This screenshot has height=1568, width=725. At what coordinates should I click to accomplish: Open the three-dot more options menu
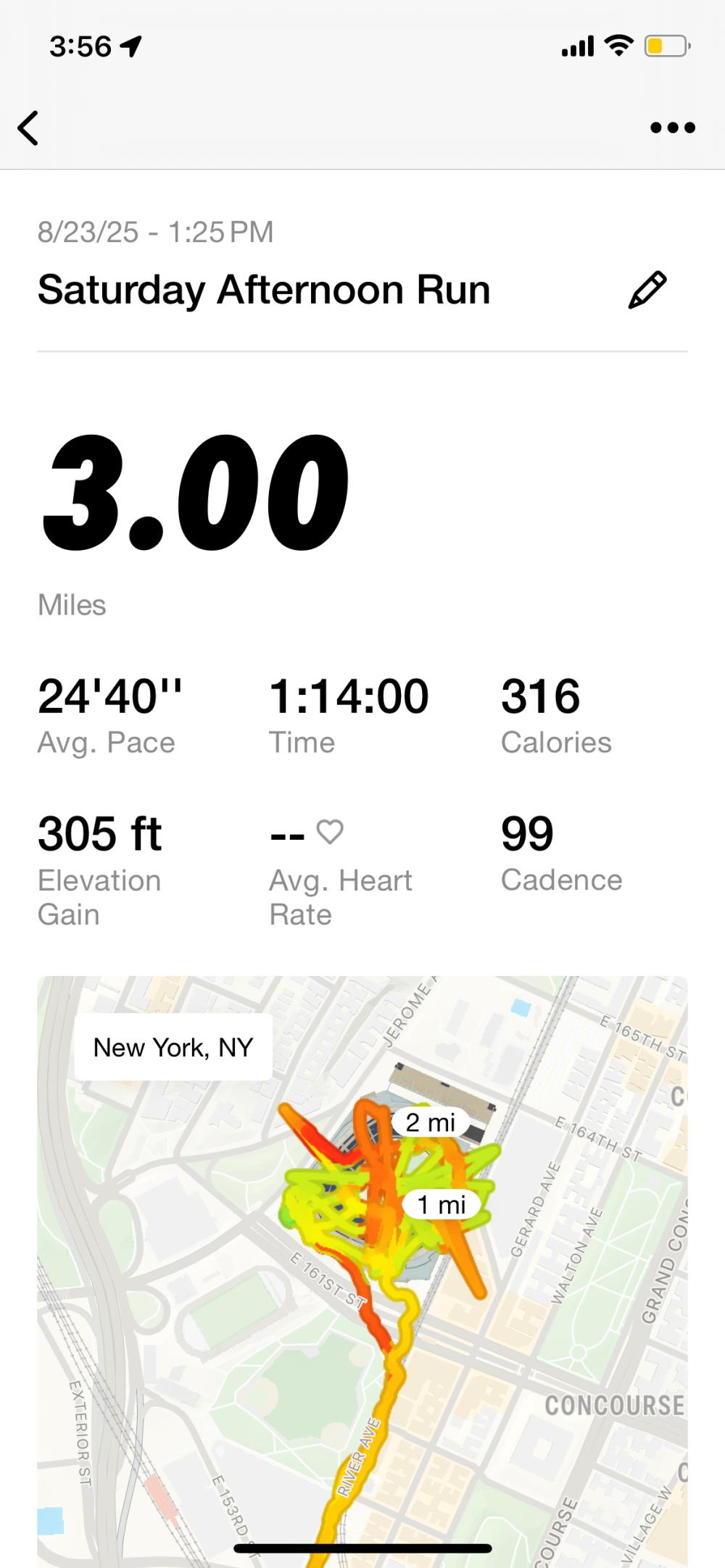[672, 128]
